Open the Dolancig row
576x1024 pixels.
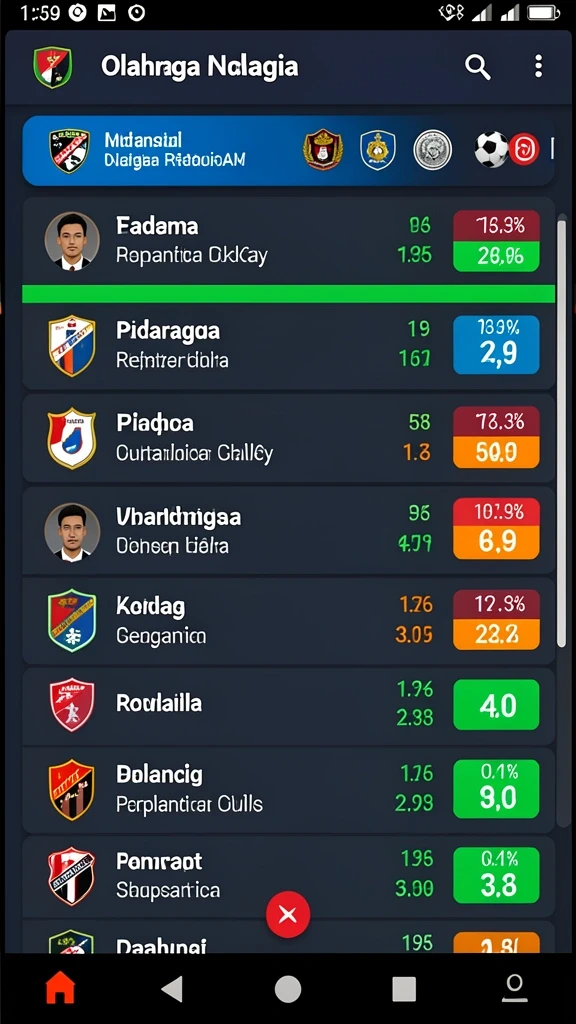[289, 790]
